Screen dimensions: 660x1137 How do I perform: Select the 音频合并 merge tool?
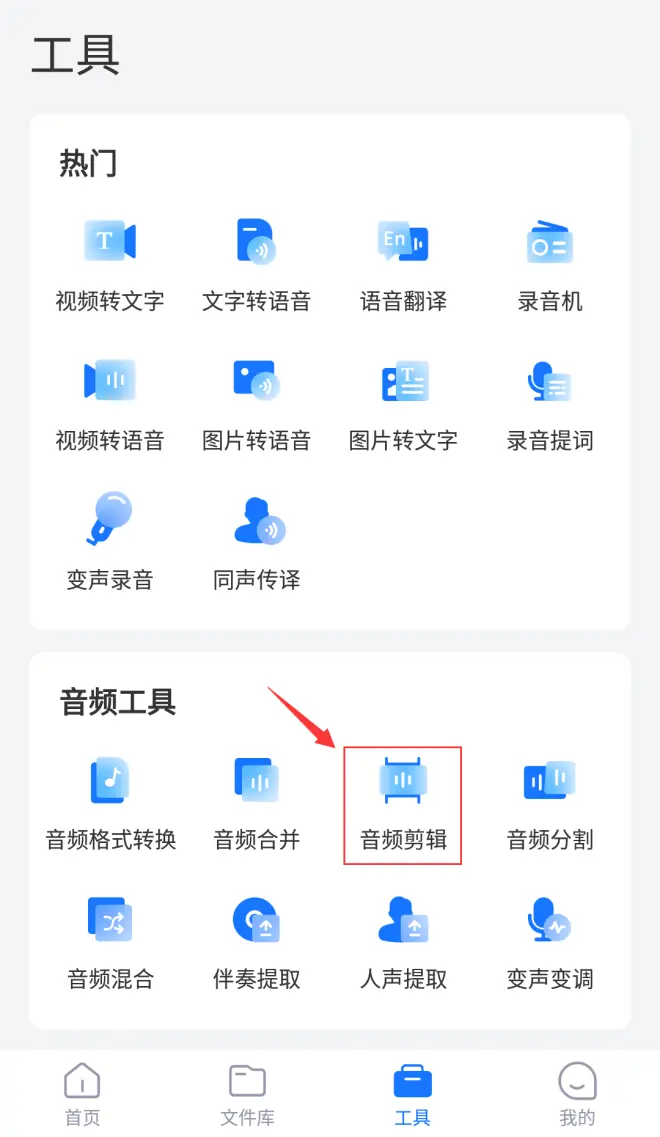pyautogui.click(x=256, y=802)
